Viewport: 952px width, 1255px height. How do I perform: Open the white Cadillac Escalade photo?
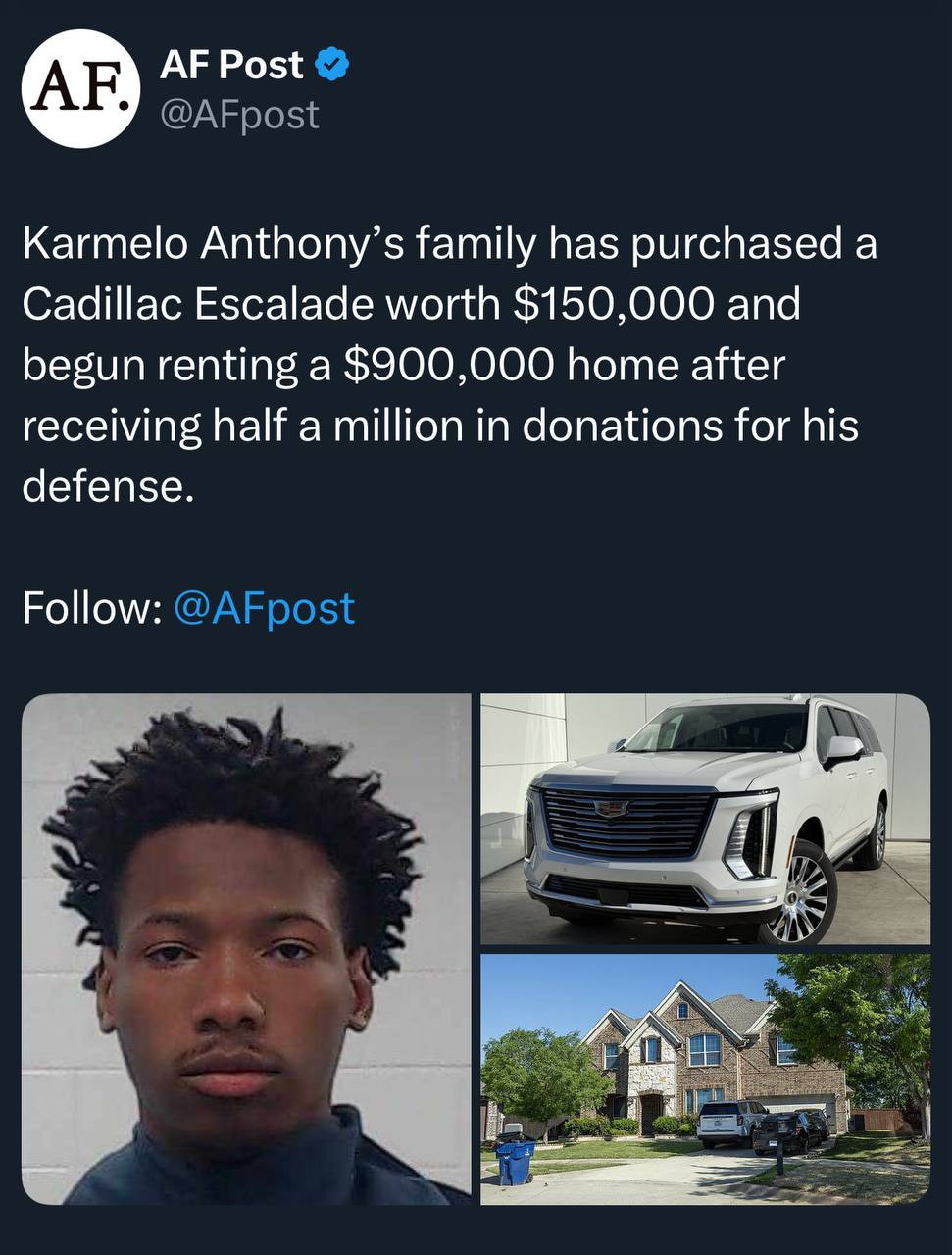pos(704,819)
